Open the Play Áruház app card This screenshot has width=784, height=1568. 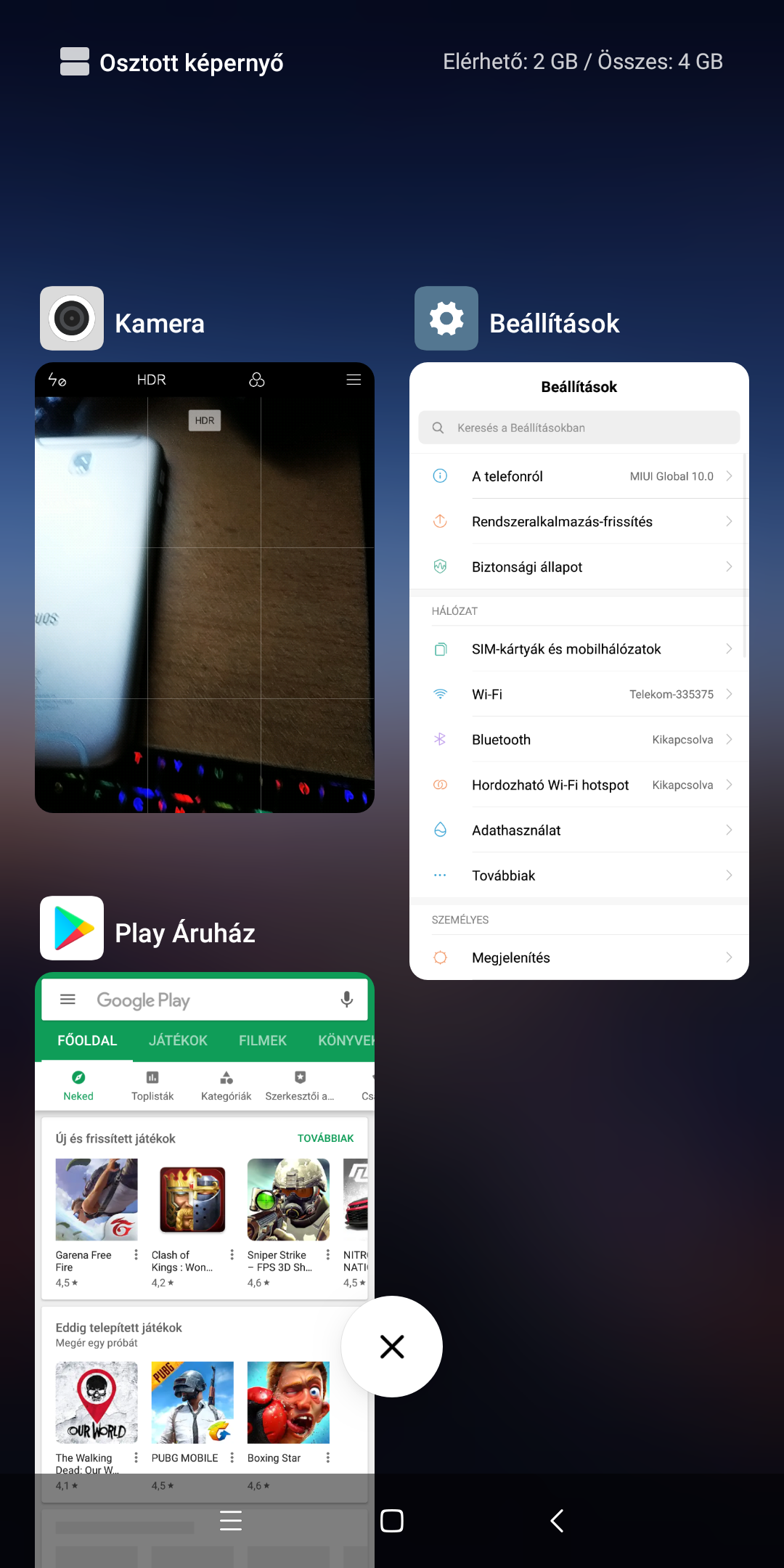click(204, 1234)
